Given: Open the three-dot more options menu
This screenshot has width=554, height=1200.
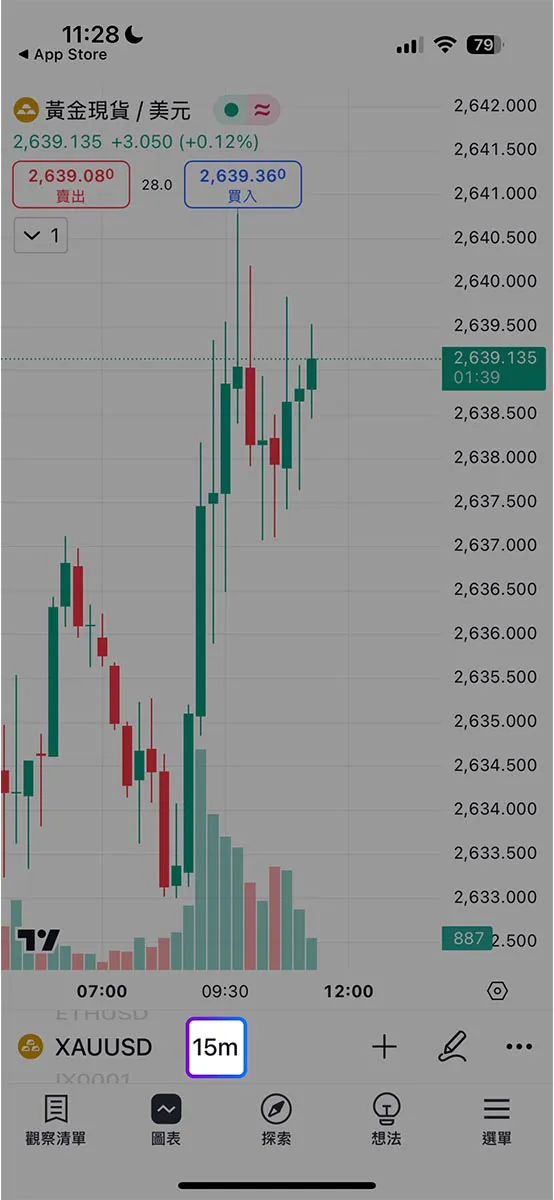Looking at the screenshot, I should click(x=519, y=1047).
